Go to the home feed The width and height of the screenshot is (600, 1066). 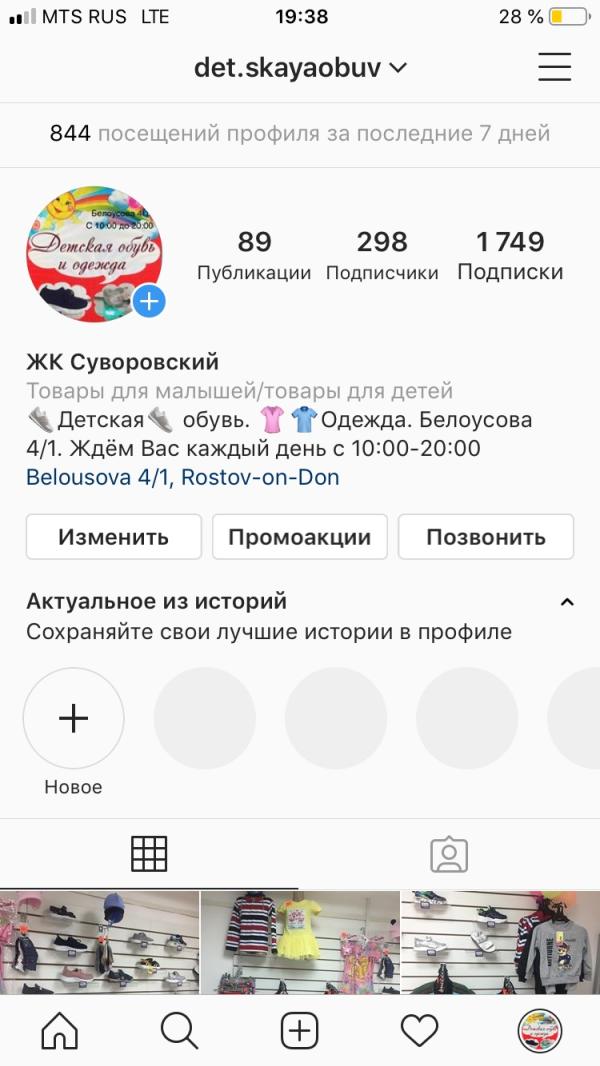click(x=59, y=1030)
